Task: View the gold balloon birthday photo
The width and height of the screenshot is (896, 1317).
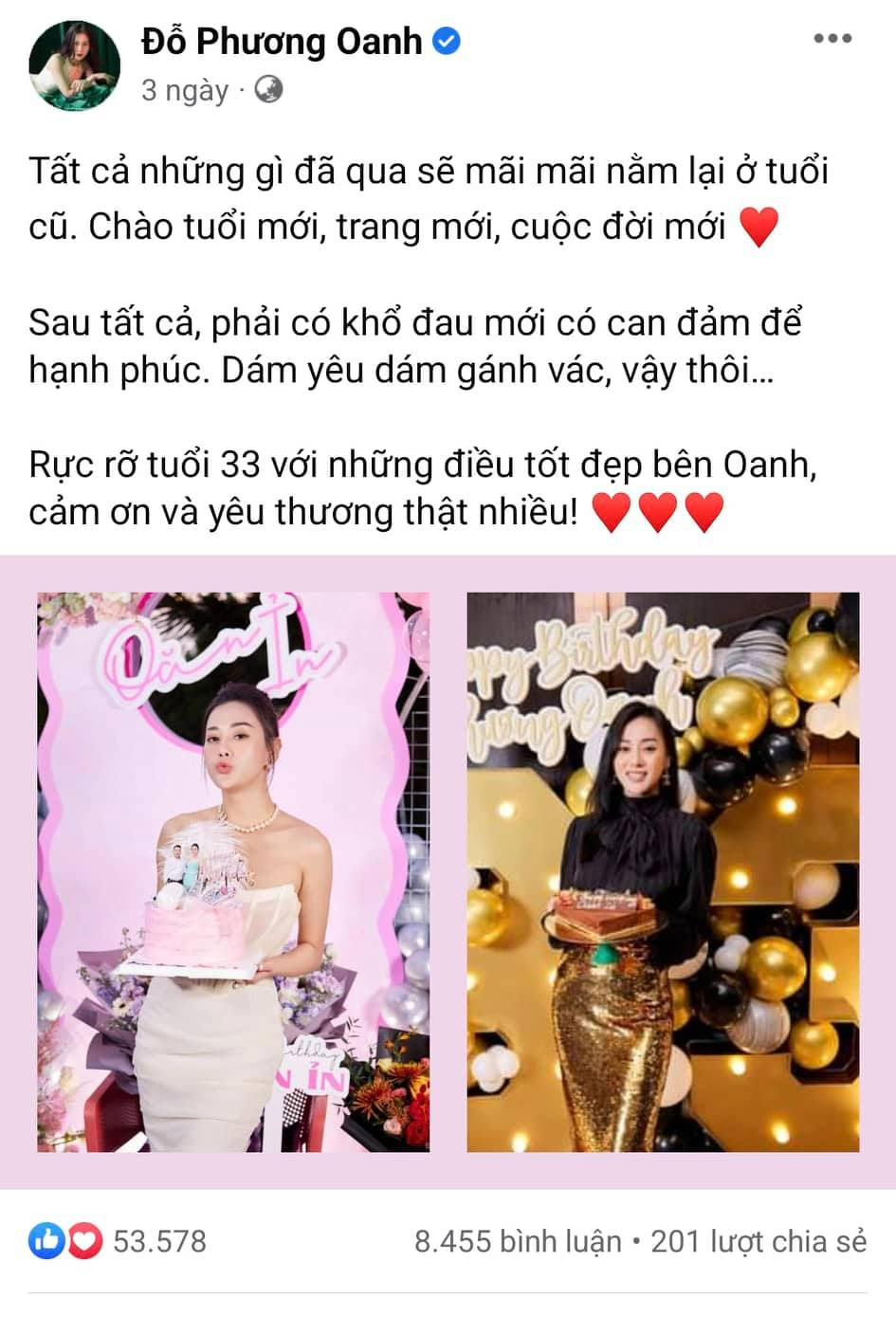Action: coord(663,871)
